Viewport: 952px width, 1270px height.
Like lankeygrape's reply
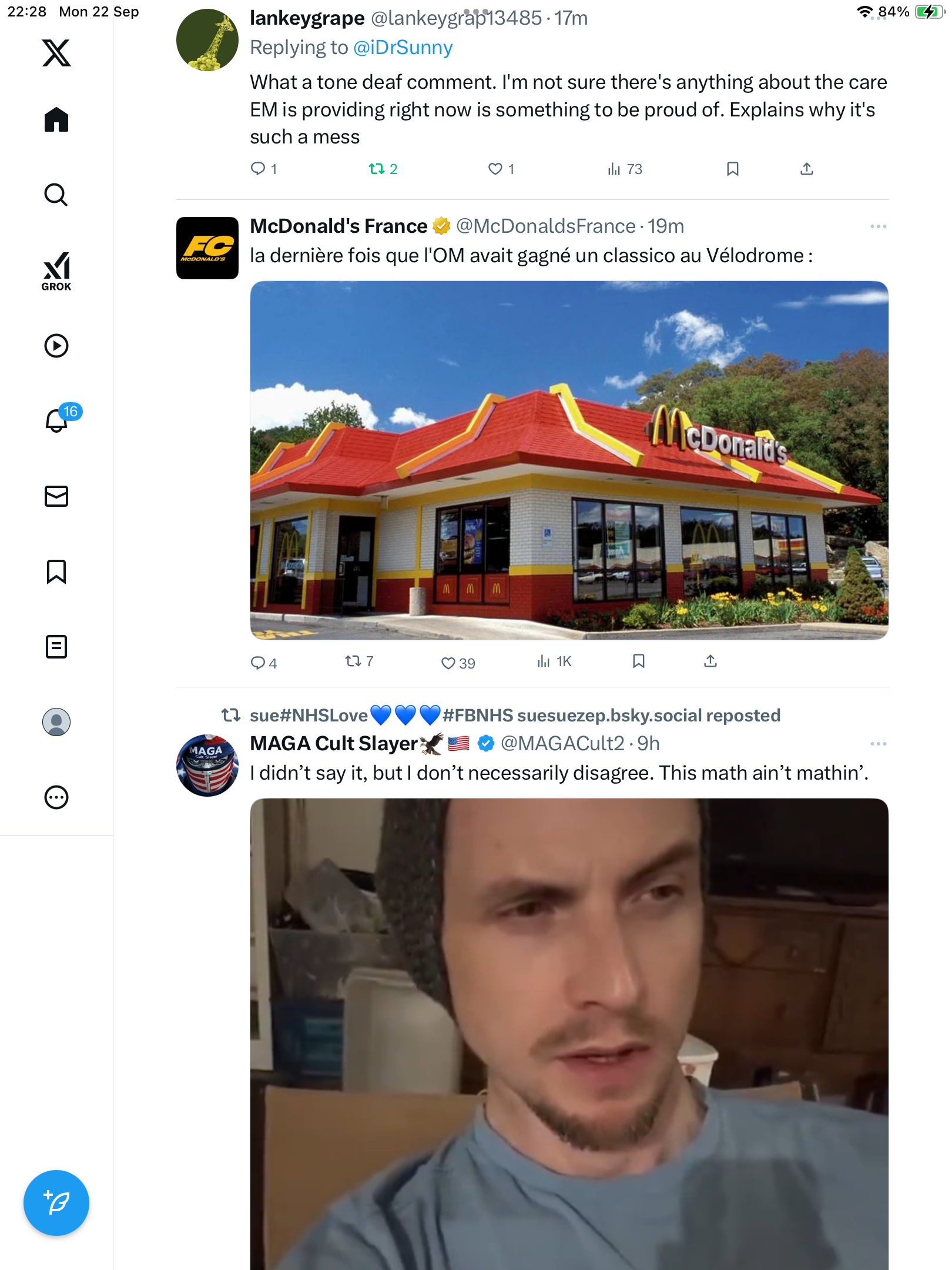click(495, 169)
